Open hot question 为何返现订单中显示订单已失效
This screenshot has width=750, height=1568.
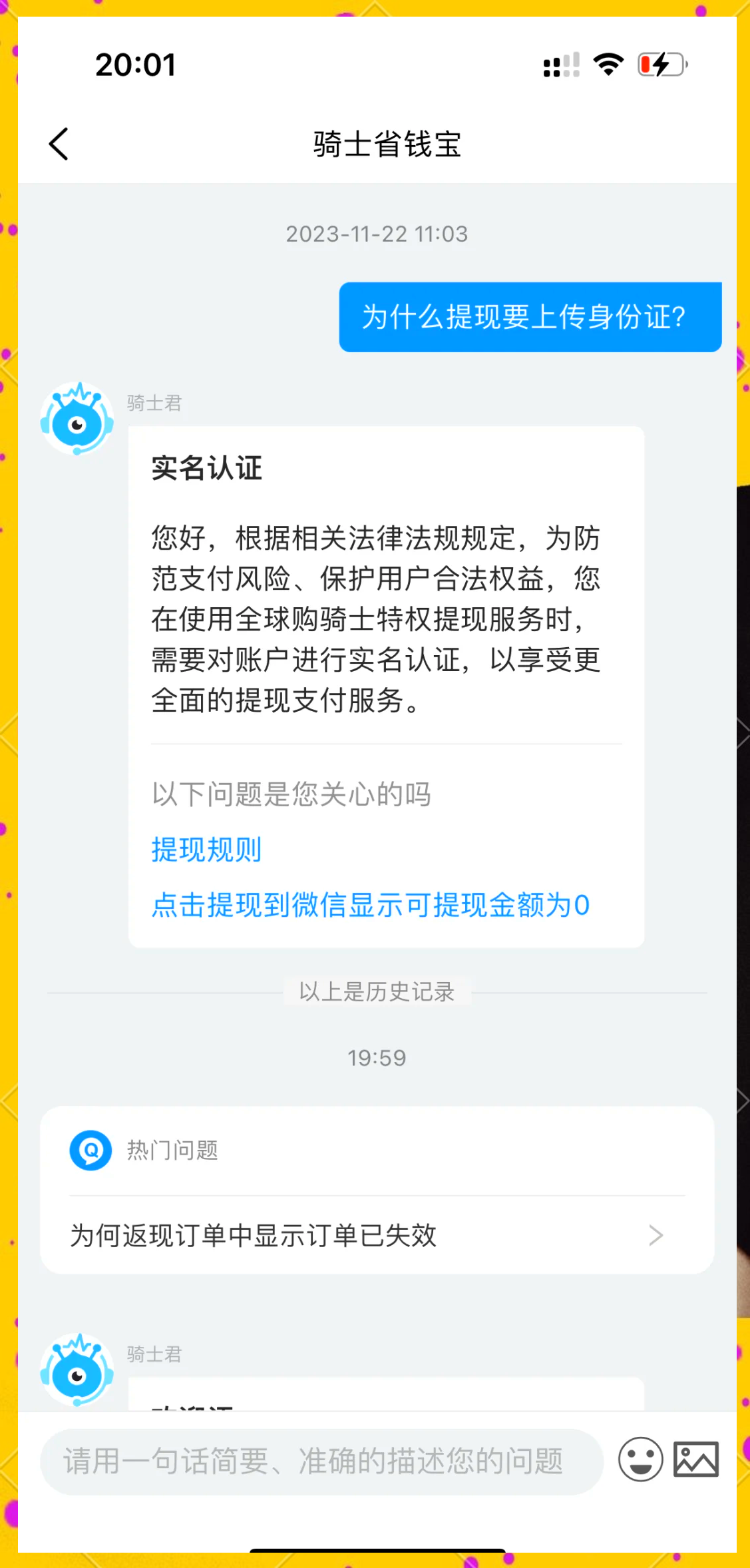377,1235
